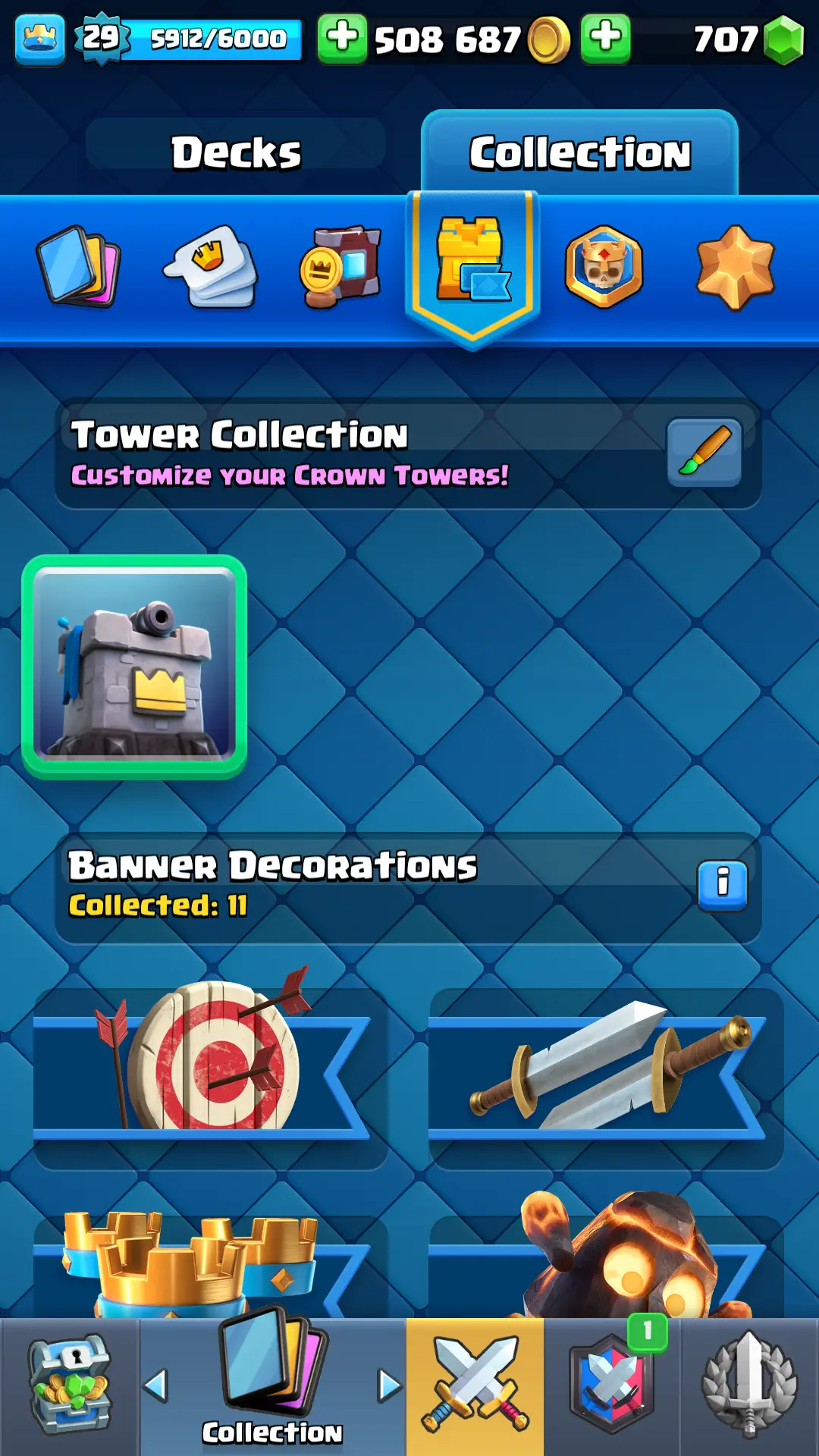Viewport: 819px width, 1456px height.
Task: Open Banner Decorations info button
Action: (722, 884)
